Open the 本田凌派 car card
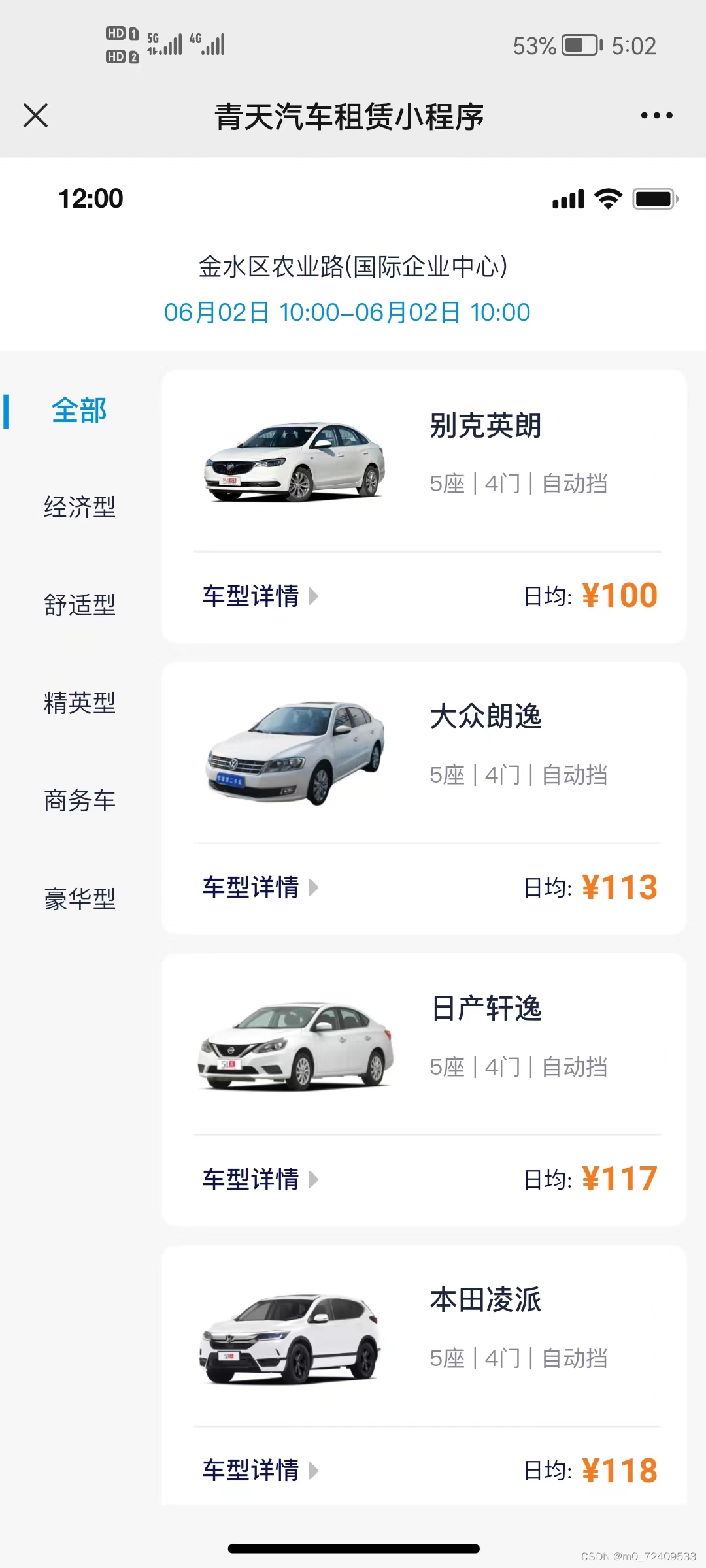 coord(424,1335)
